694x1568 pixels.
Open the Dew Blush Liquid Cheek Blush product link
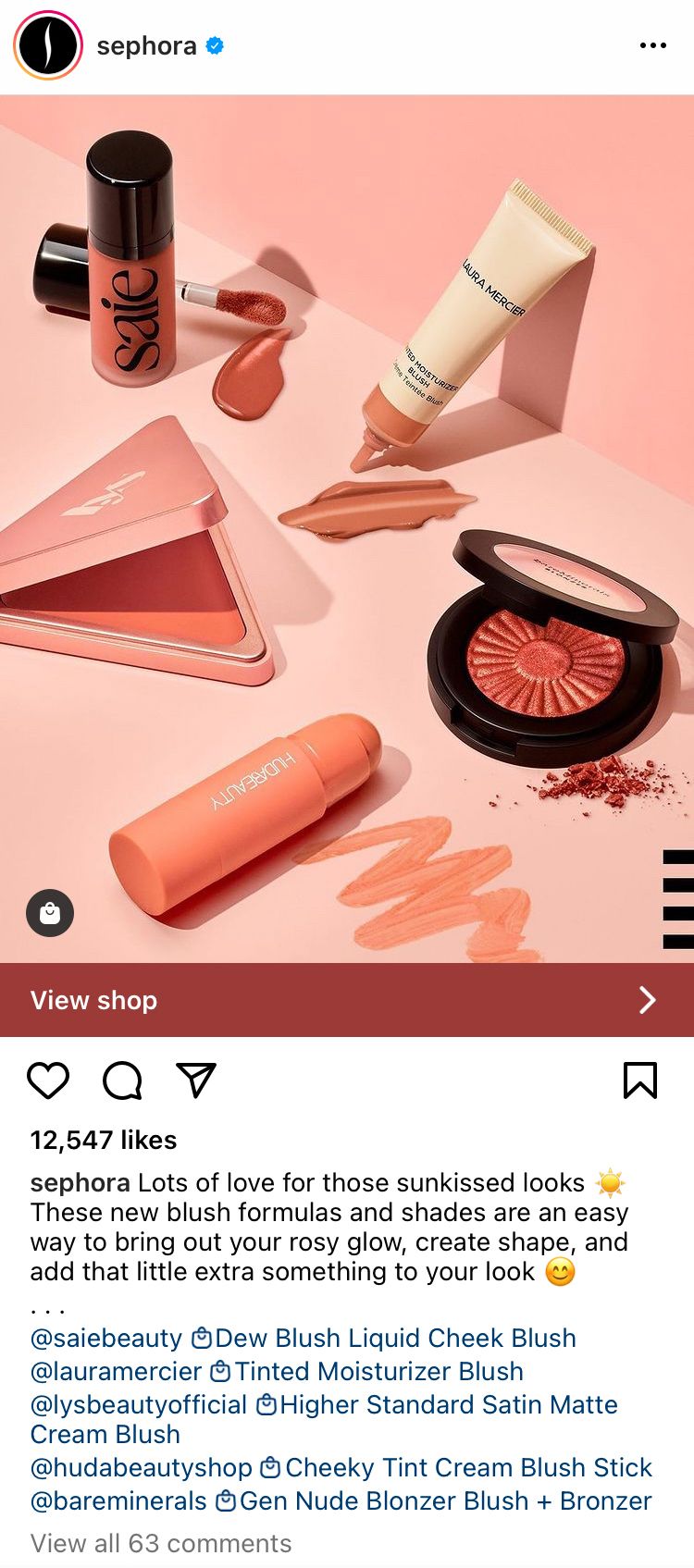pyautogui.click(x=384, y=1338)
